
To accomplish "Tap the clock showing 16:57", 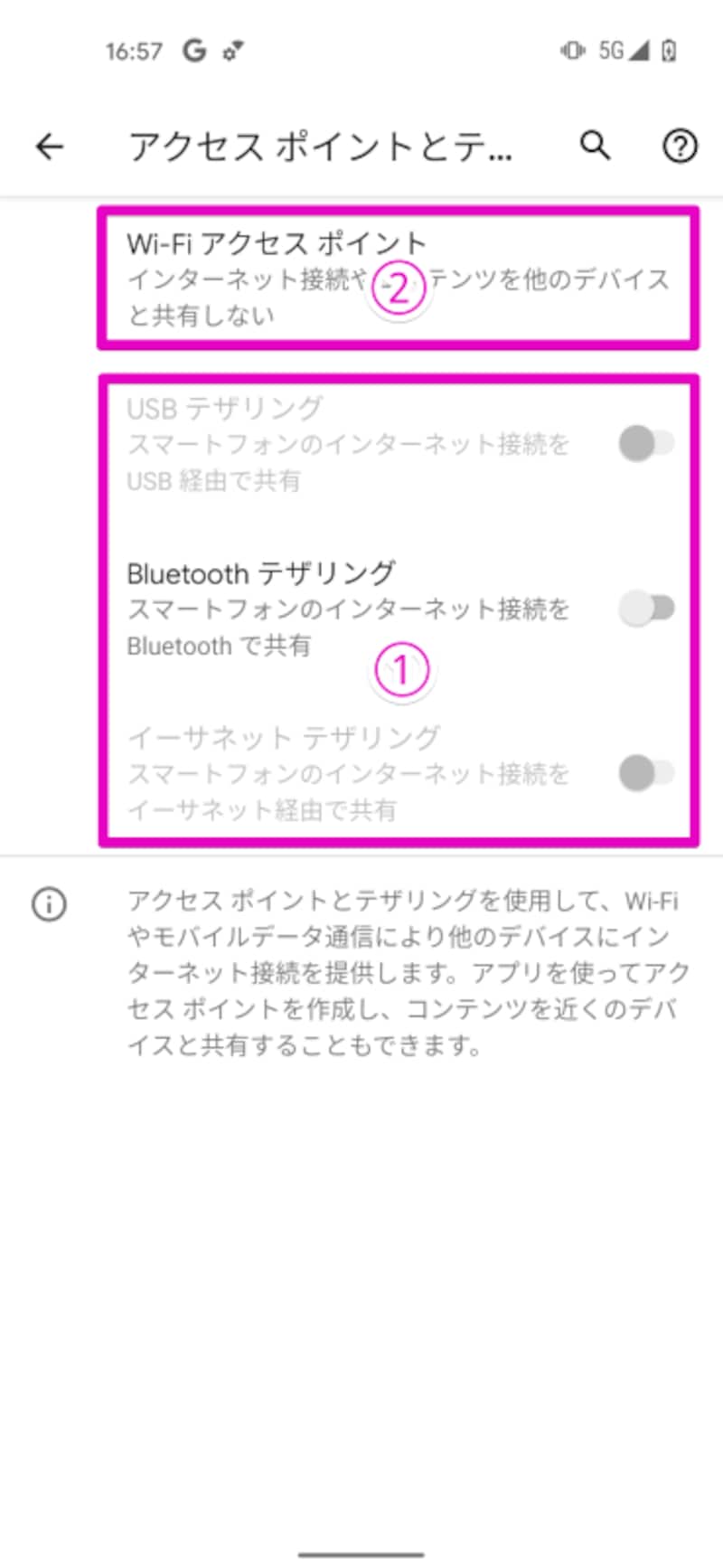I will tap(134, 51).
